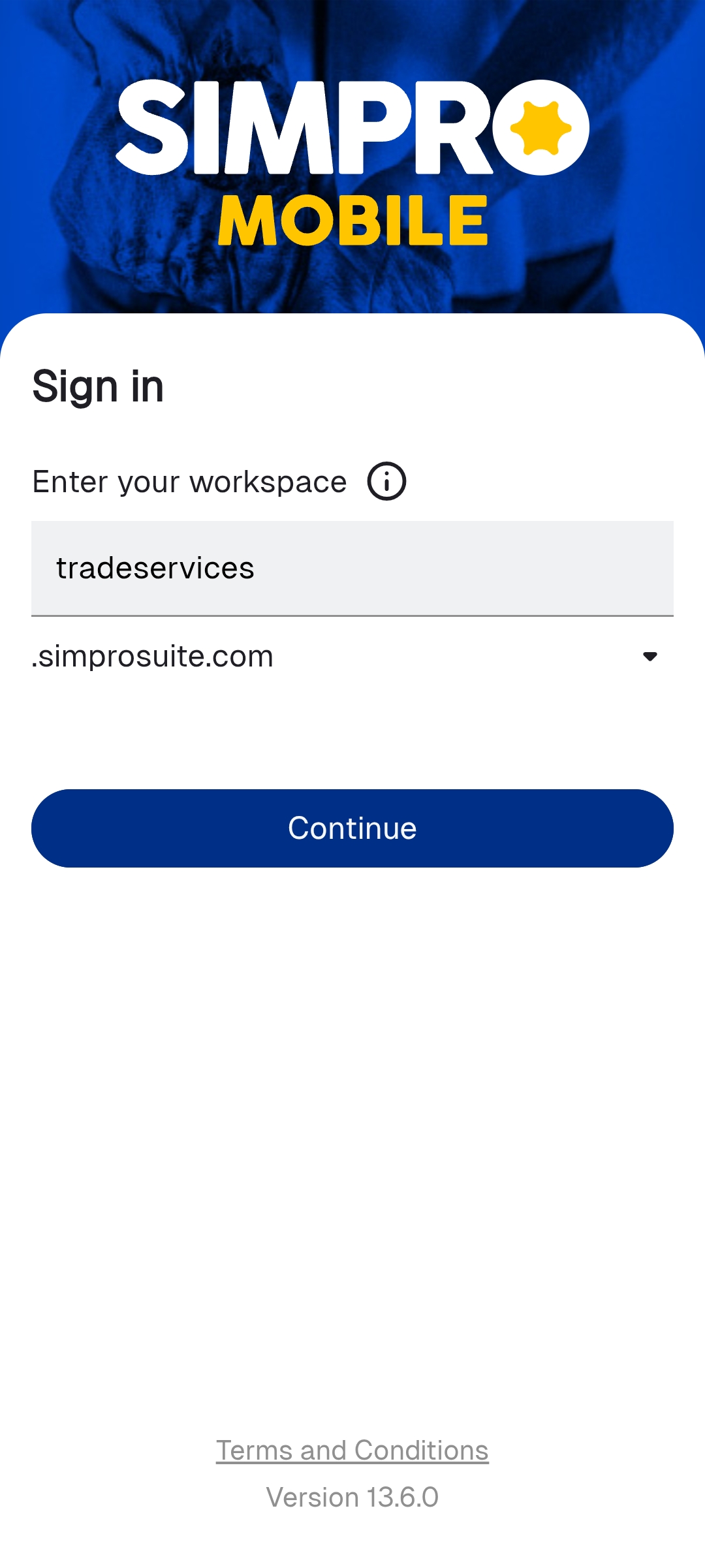
Task: Tap the workspace info icon
Action: (386, 482)
